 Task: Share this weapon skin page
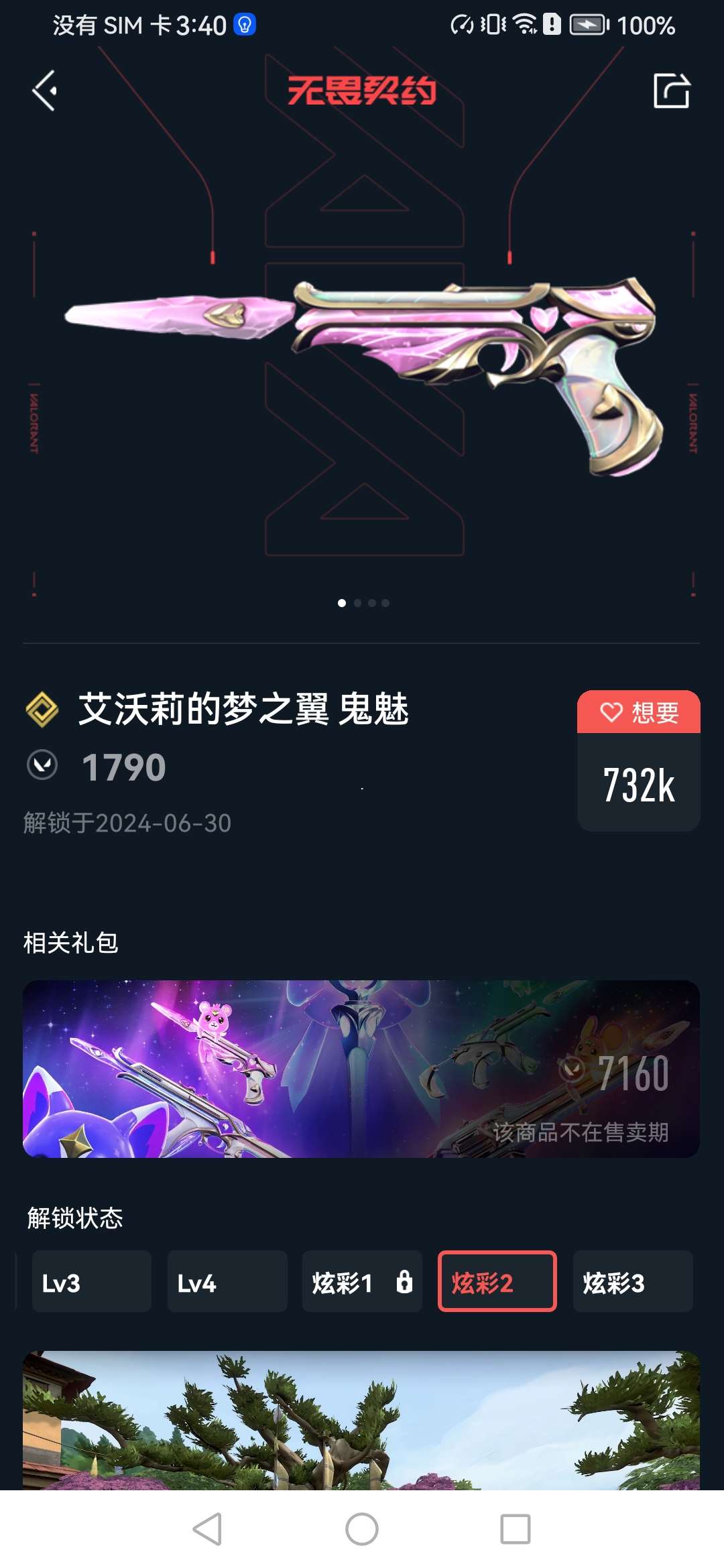point(671,90)
